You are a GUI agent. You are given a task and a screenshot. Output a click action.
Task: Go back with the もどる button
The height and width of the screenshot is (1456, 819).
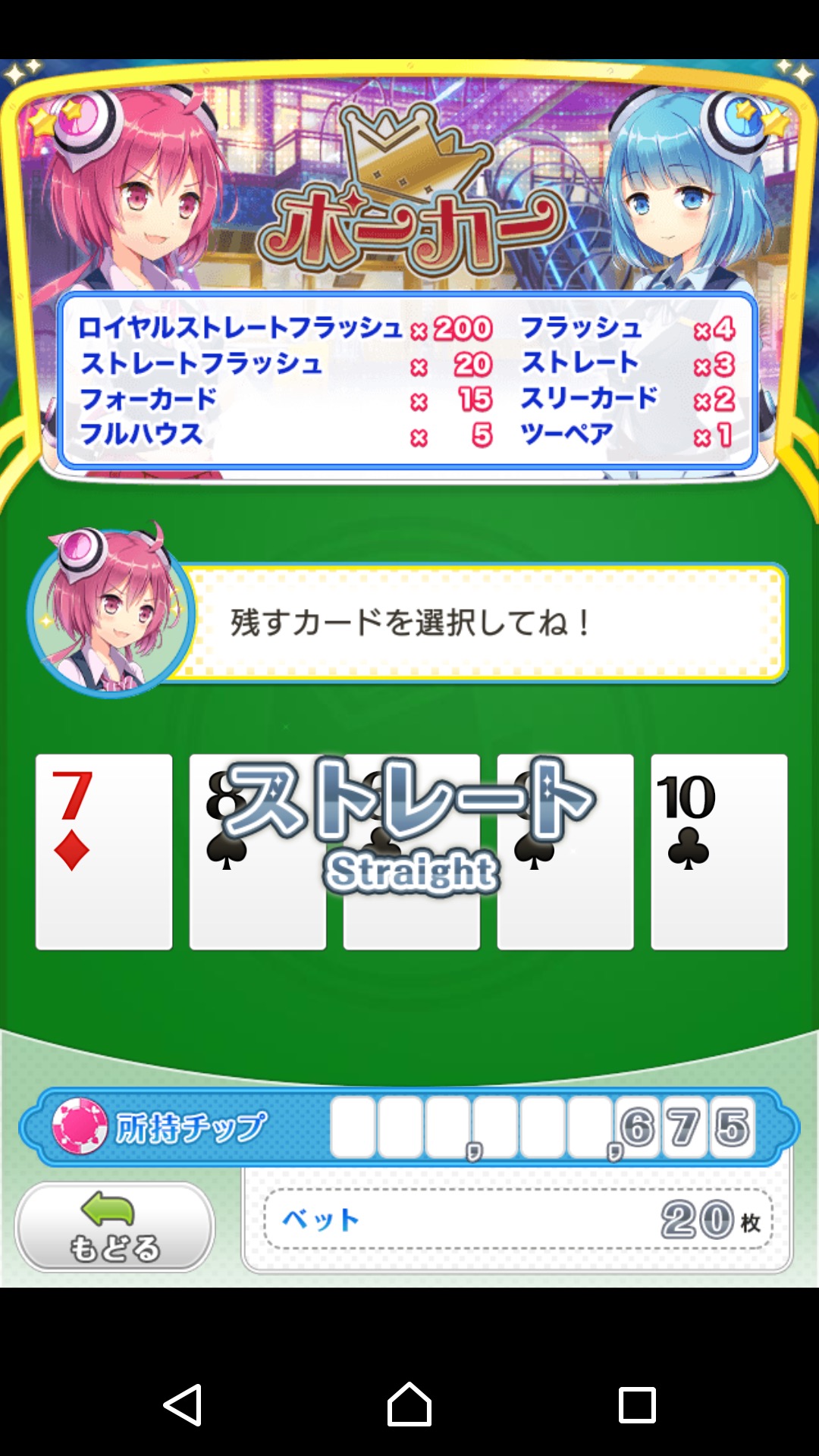pyautogui.click(x=115, y=1226)
